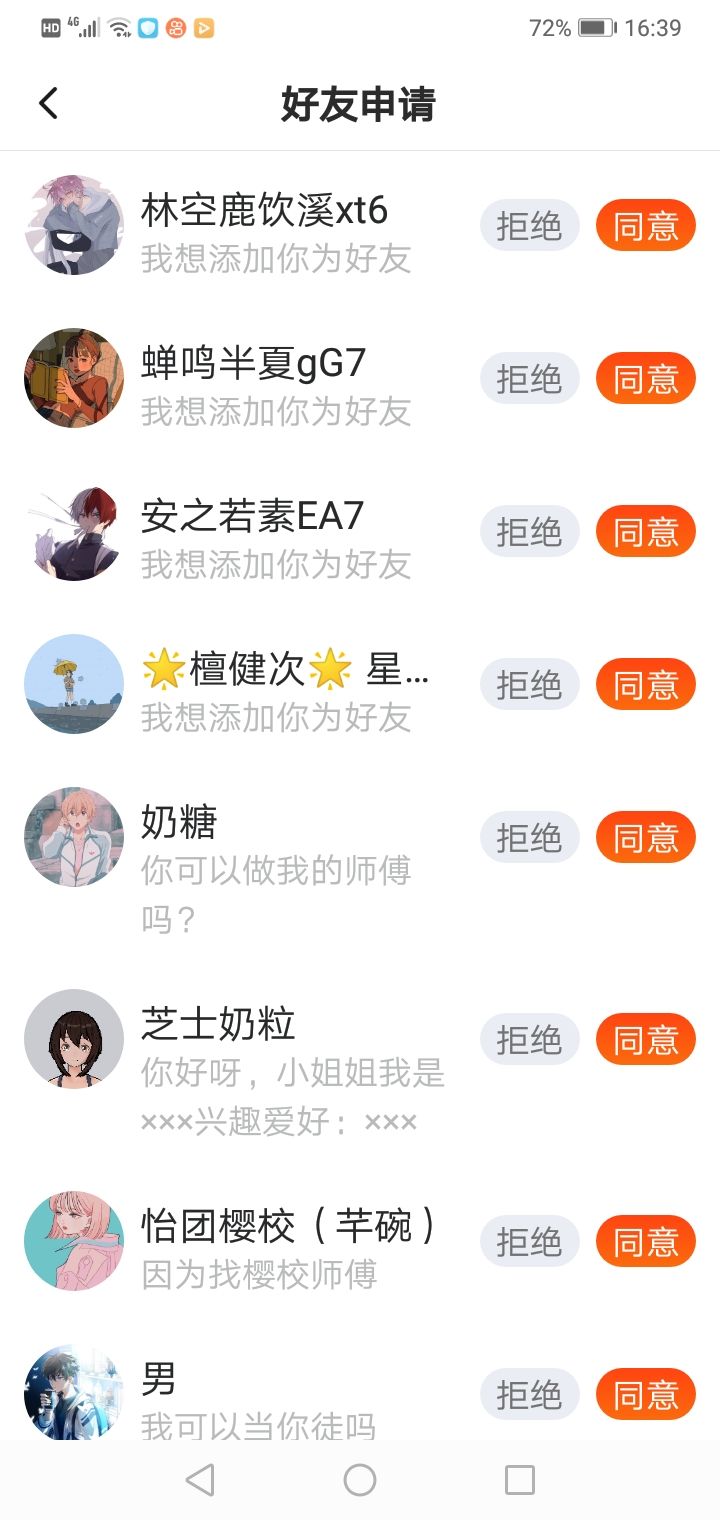Go to the system home screen
The height and width of the screenshot is (1520, 720).
click(x=360, y=1480)
